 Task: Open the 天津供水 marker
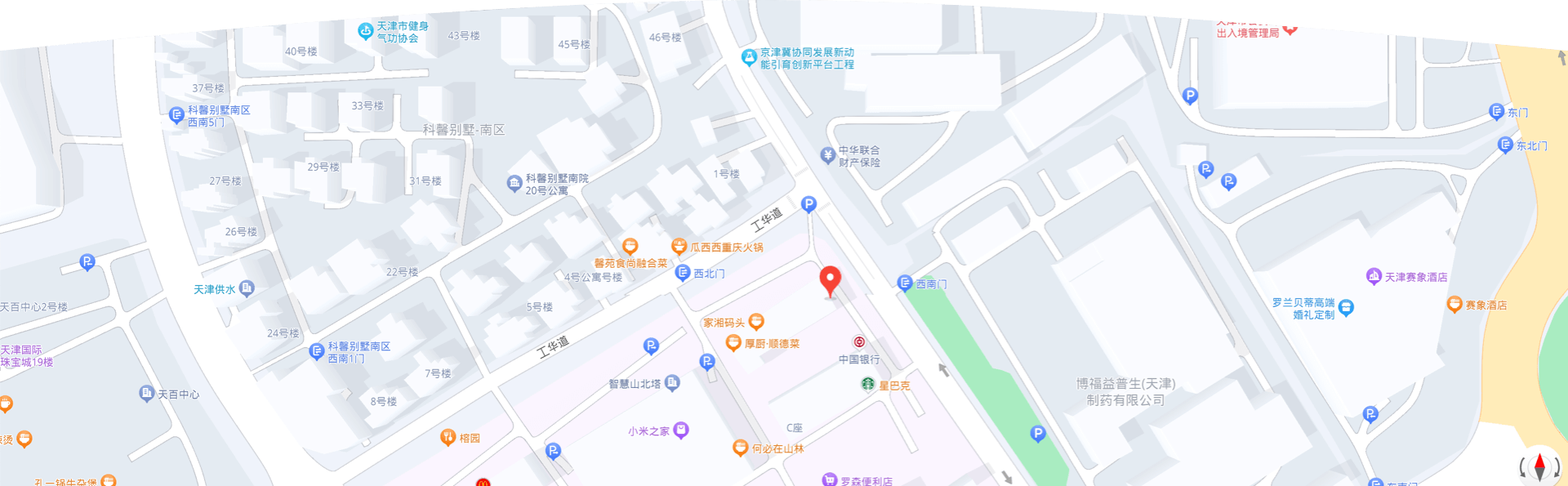(247, 288)
